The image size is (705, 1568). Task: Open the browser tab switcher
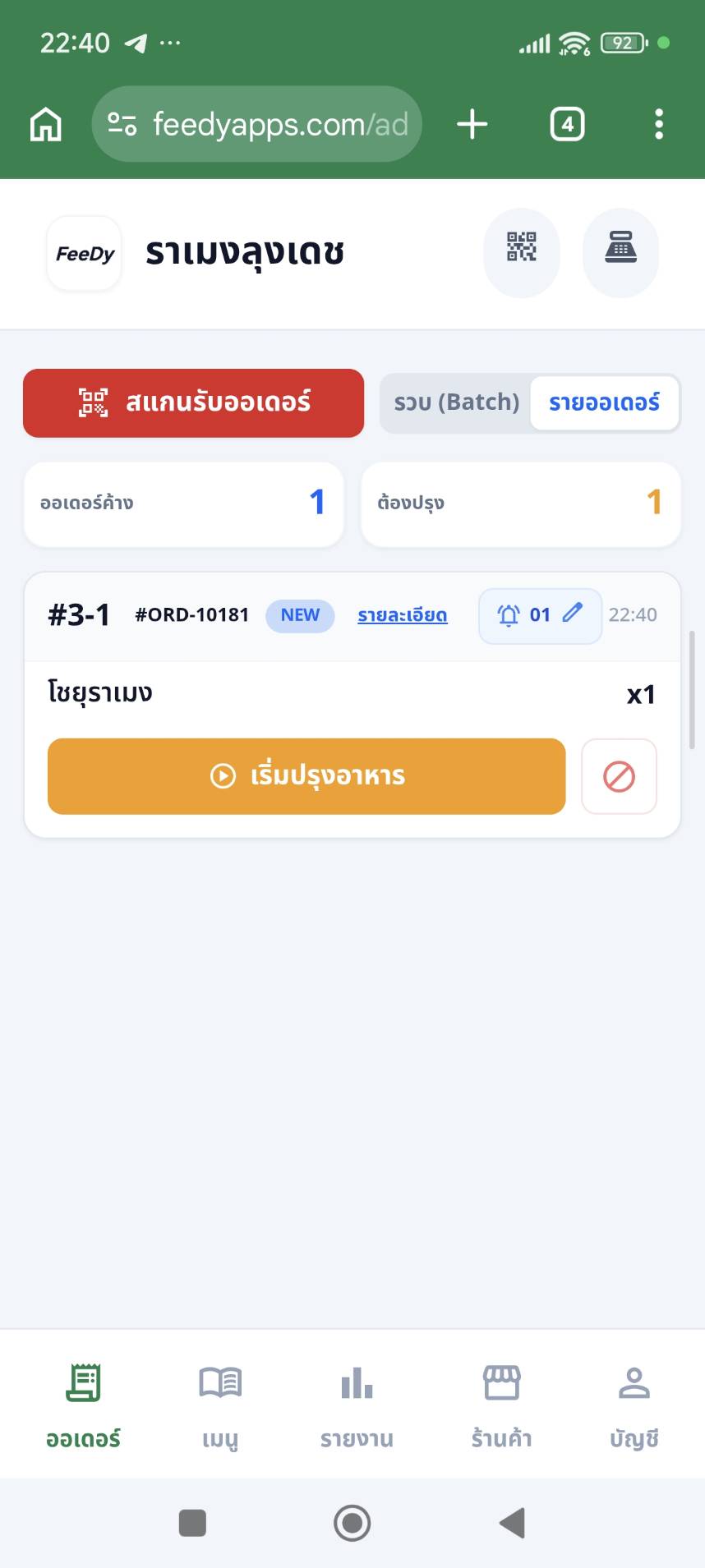click(x=567, y=124)
